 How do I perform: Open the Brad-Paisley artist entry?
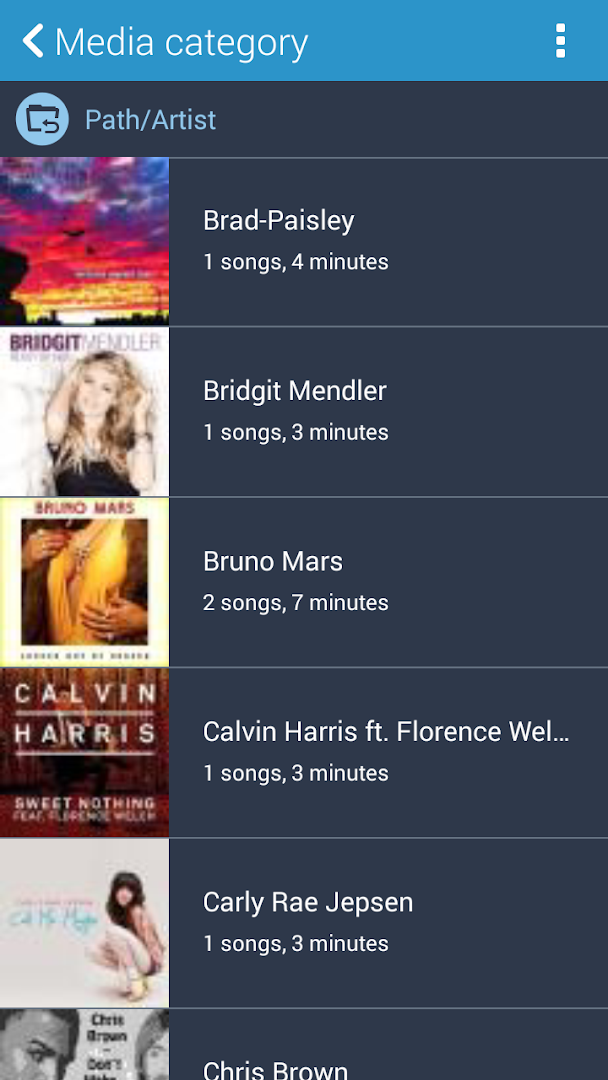[304, 241]
